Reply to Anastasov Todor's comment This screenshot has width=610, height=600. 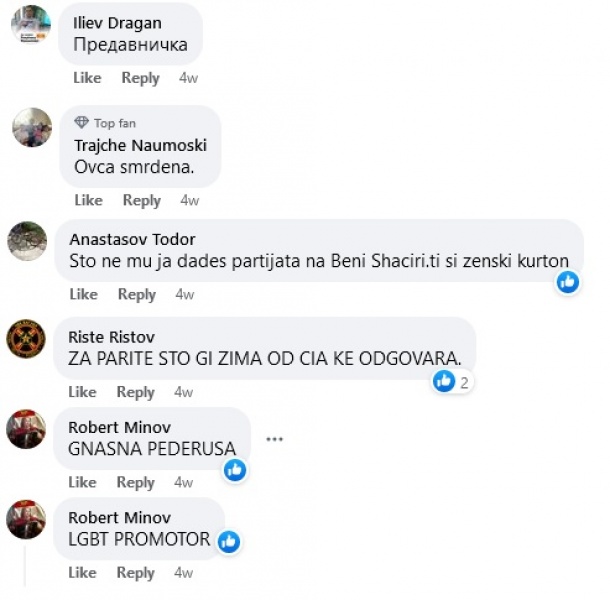click(137, 294)
